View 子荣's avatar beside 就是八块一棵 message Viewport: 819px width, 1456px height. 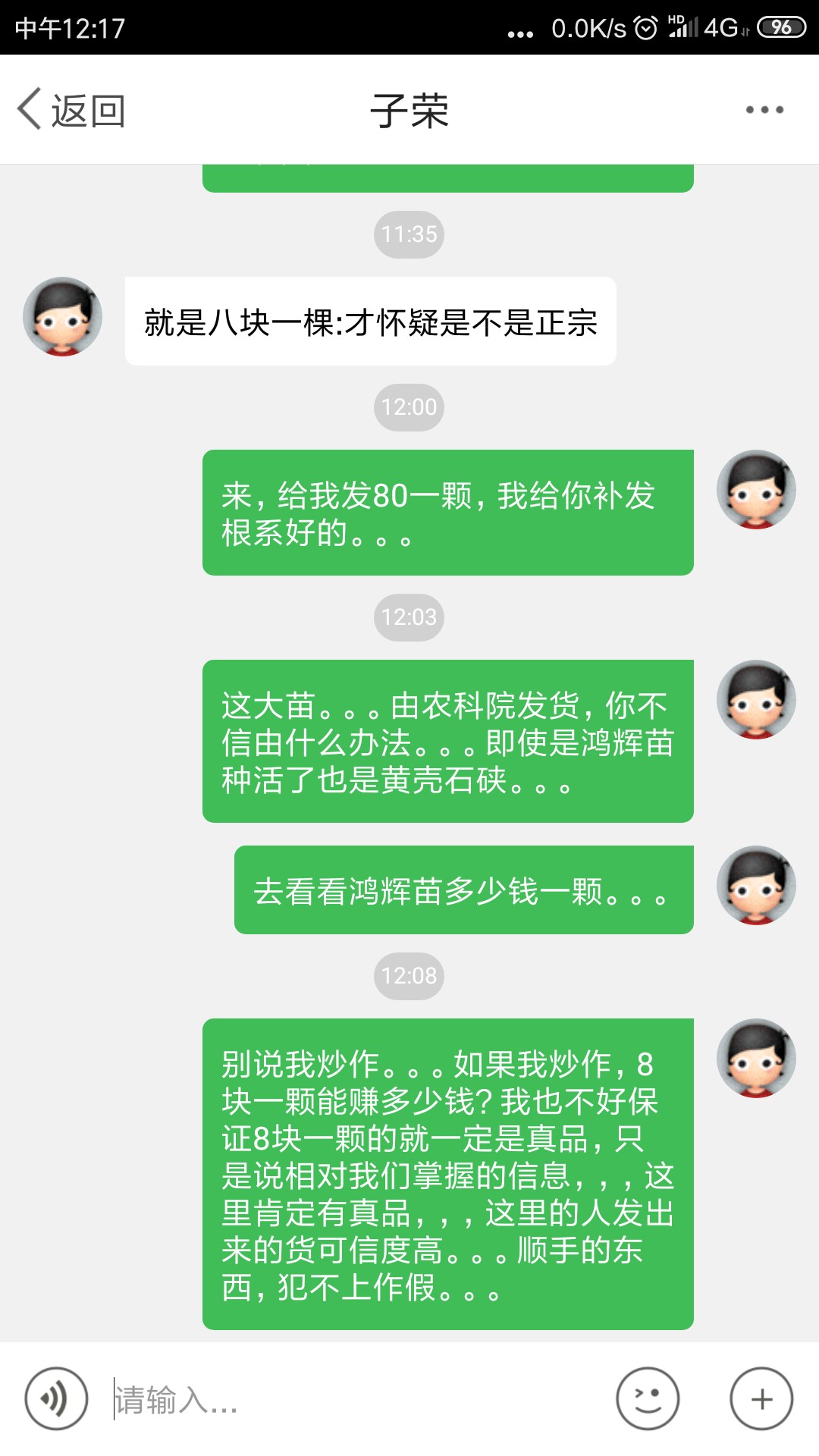[62, 316]
